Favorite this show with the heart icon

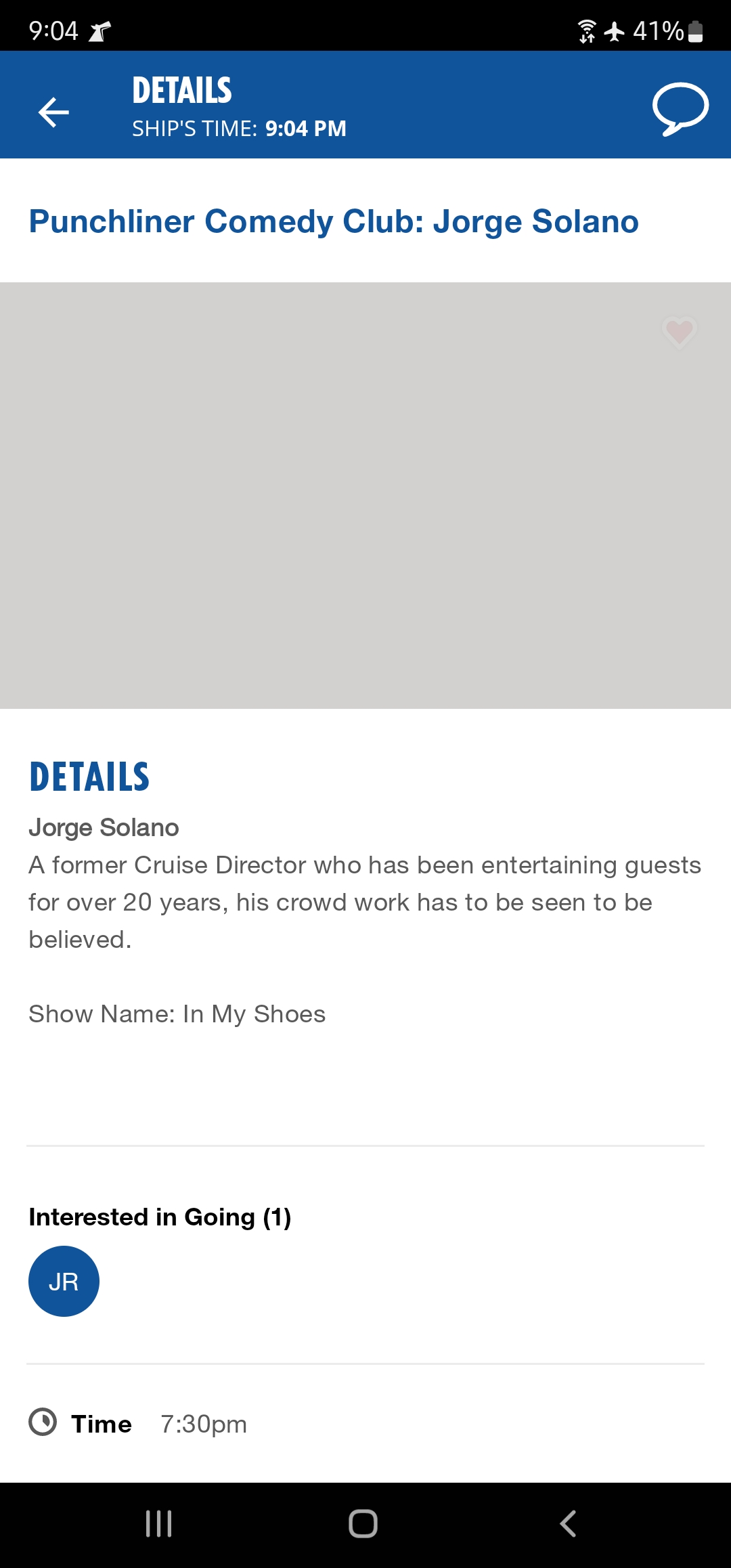tap(679, 332)
